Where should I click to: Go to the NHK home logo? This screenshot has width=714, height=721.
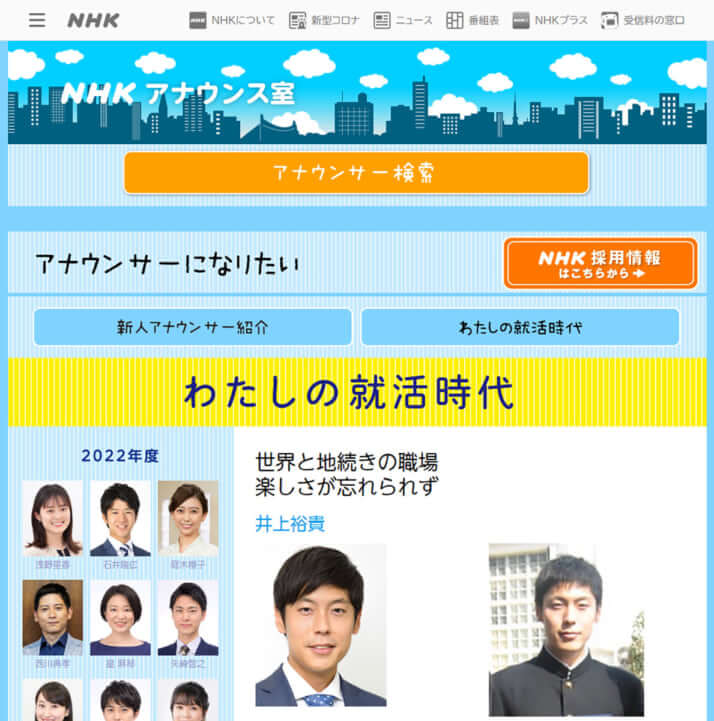coord(93,20)
